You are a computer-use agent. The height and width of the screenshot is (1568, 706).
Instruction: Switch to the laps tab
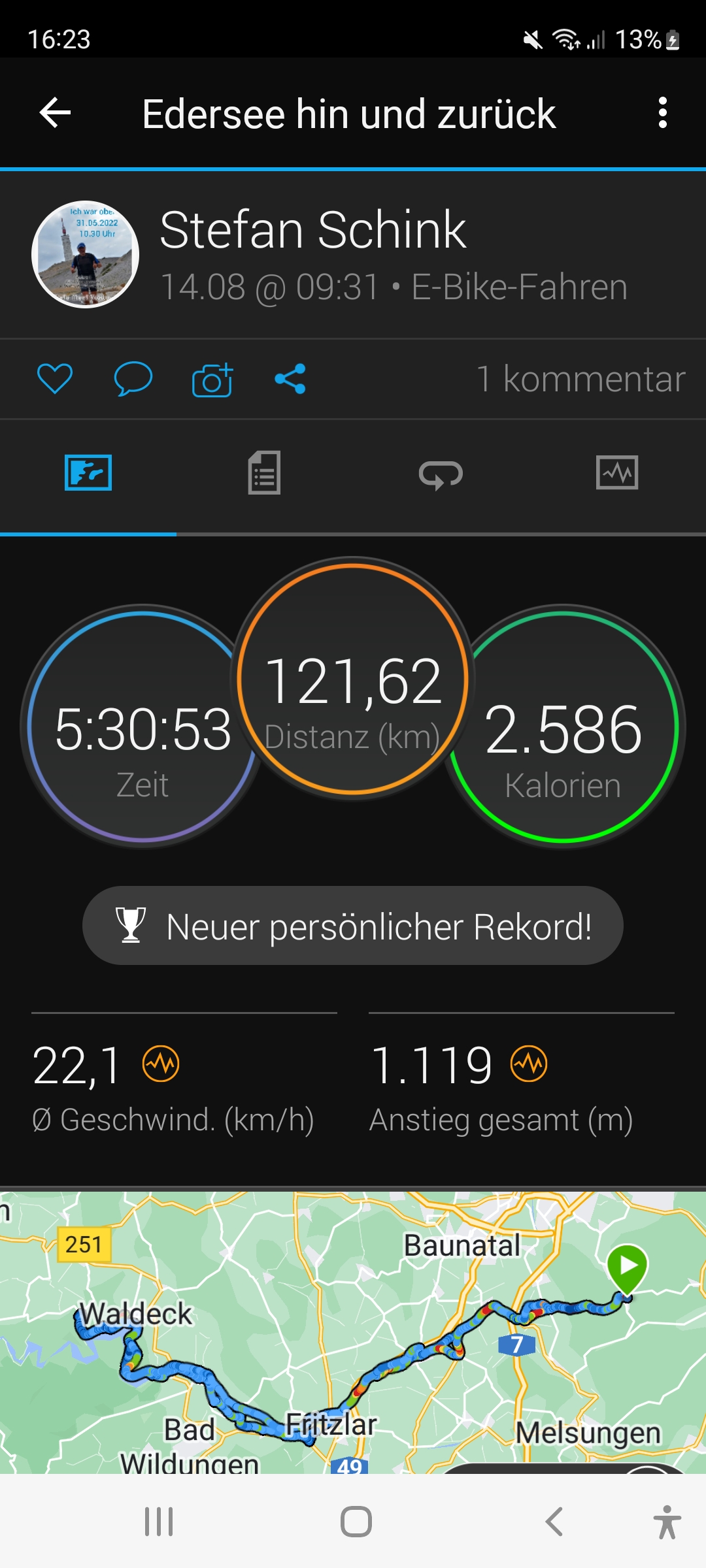click(x=441, y=474)
